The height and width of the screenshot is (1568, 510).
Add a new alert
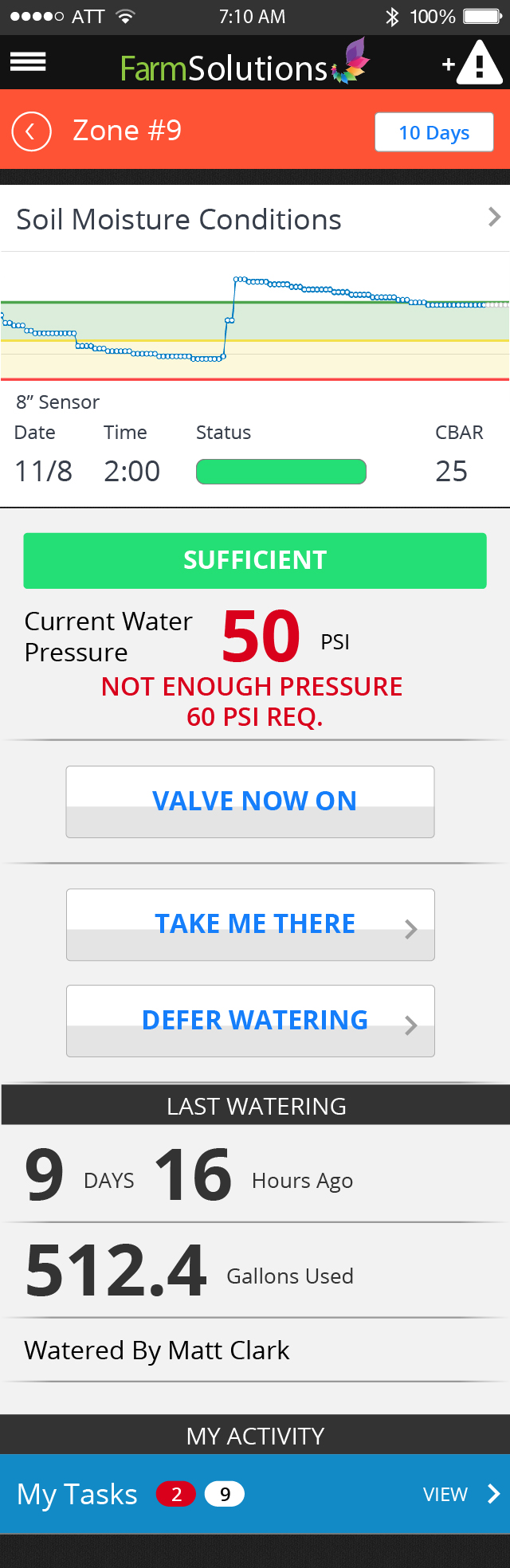(473, 64)
